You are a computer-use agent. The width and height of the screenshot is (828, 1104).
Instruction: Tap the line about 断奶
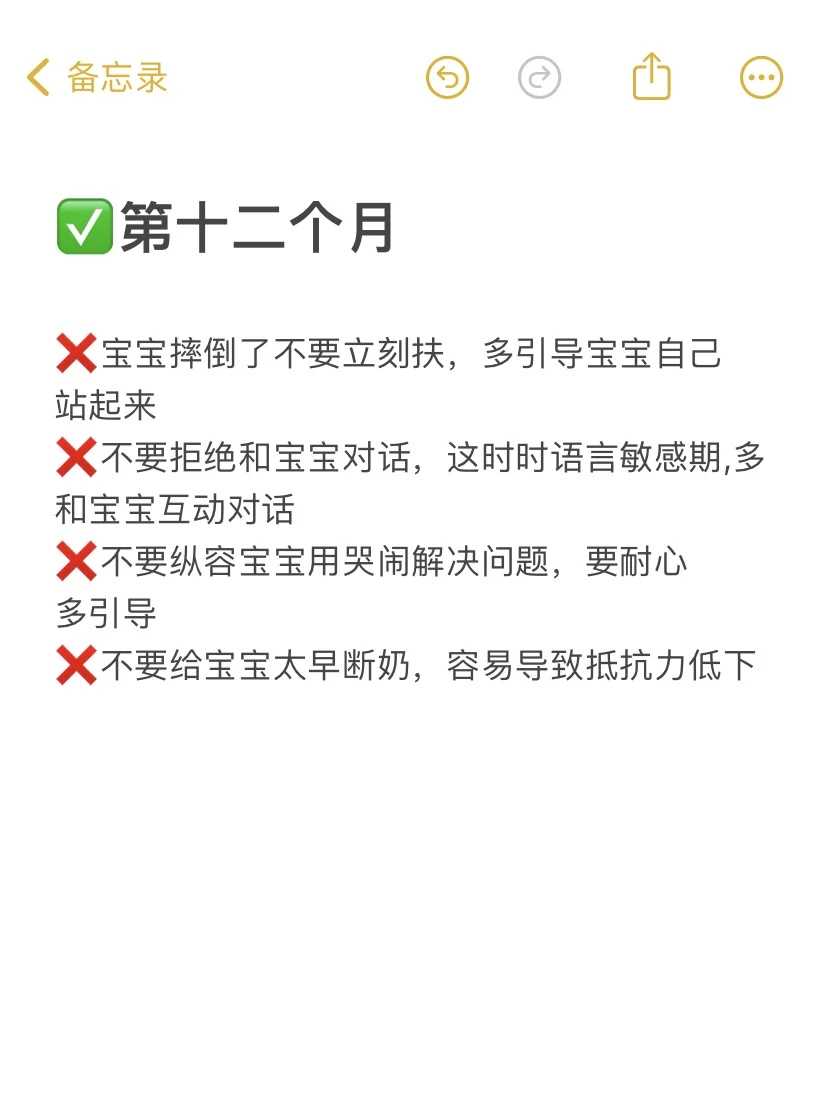click(x=420, y=664)
